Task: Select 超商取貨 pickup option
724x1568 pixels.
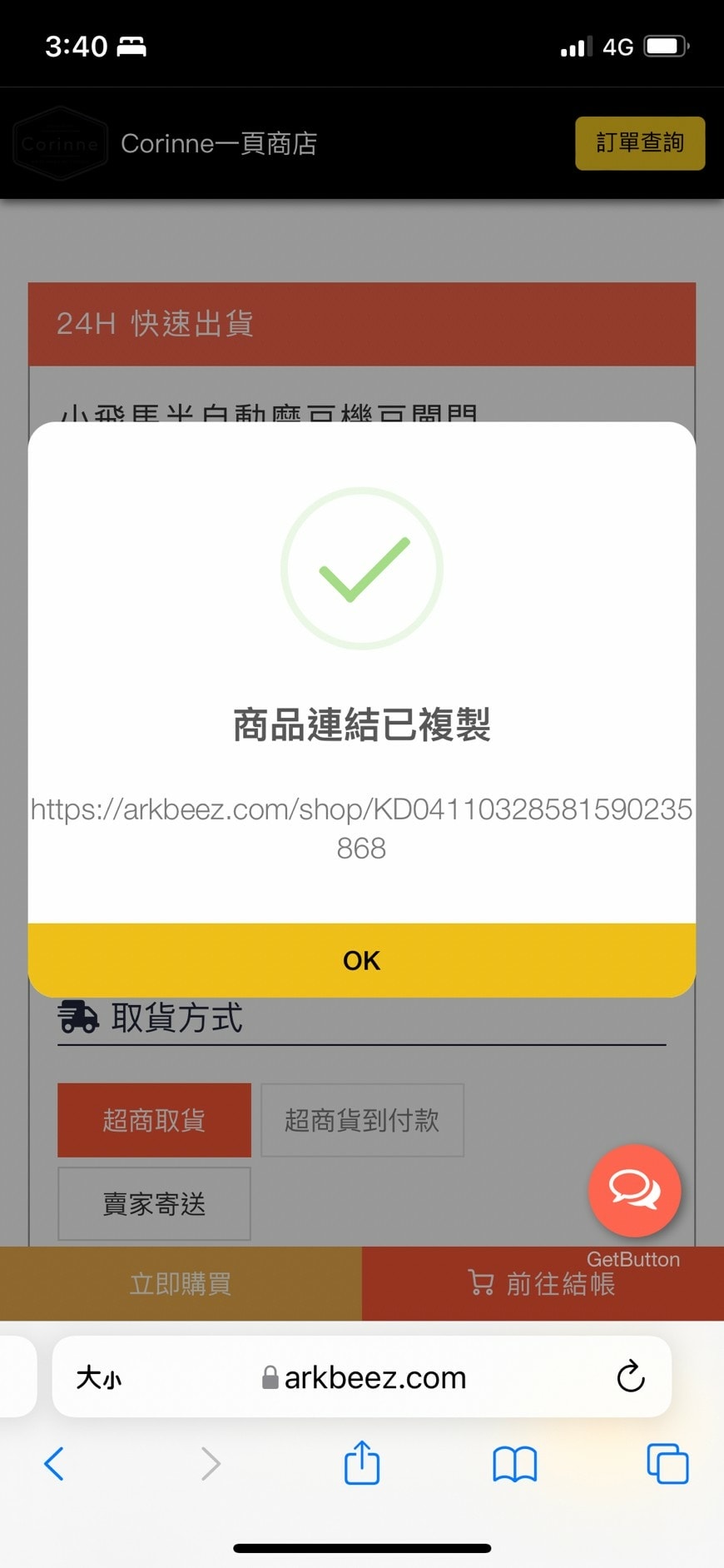Action: pyautogui.click(x=154, y=1120)
